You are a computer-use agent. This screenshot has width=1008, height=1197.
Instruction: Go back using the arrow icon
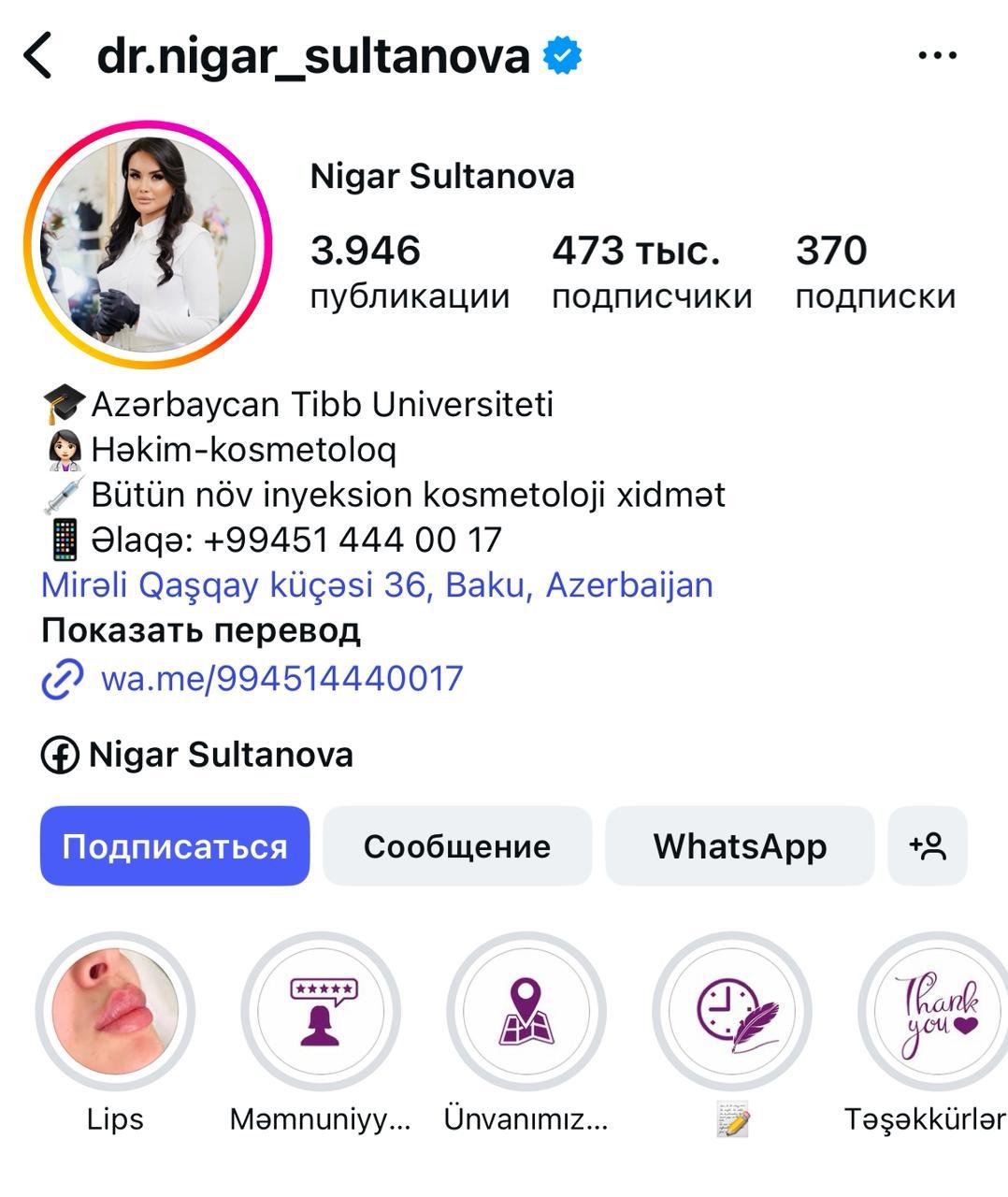click(38, 56)
